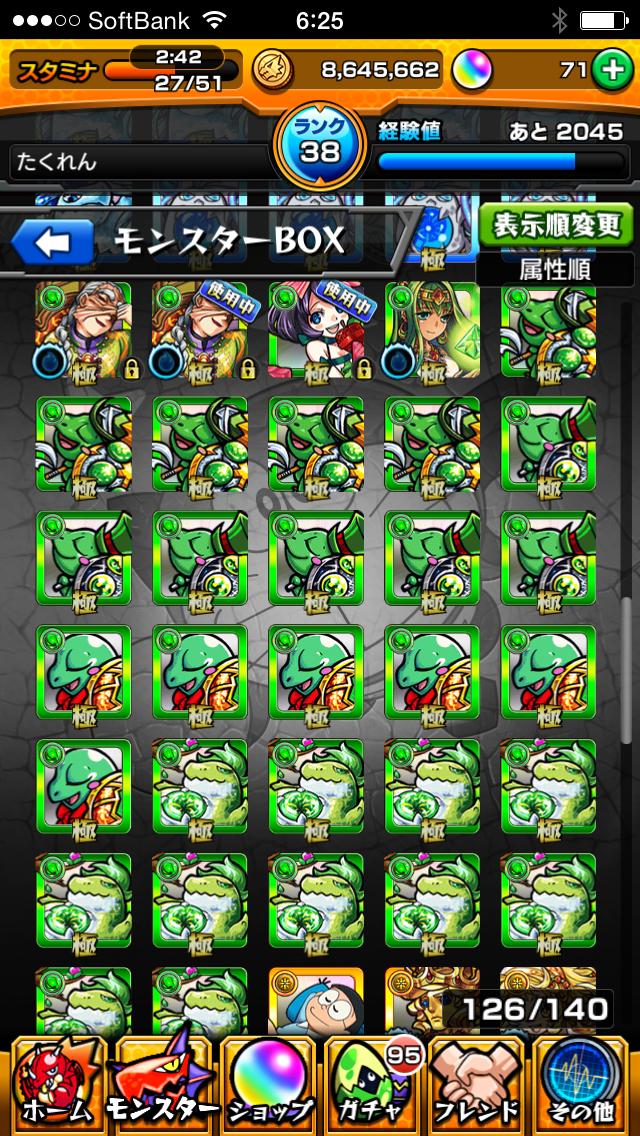Select the pink-haired girl monster marked 使用中
This screenshot has width=640, height=1136.
316,331
